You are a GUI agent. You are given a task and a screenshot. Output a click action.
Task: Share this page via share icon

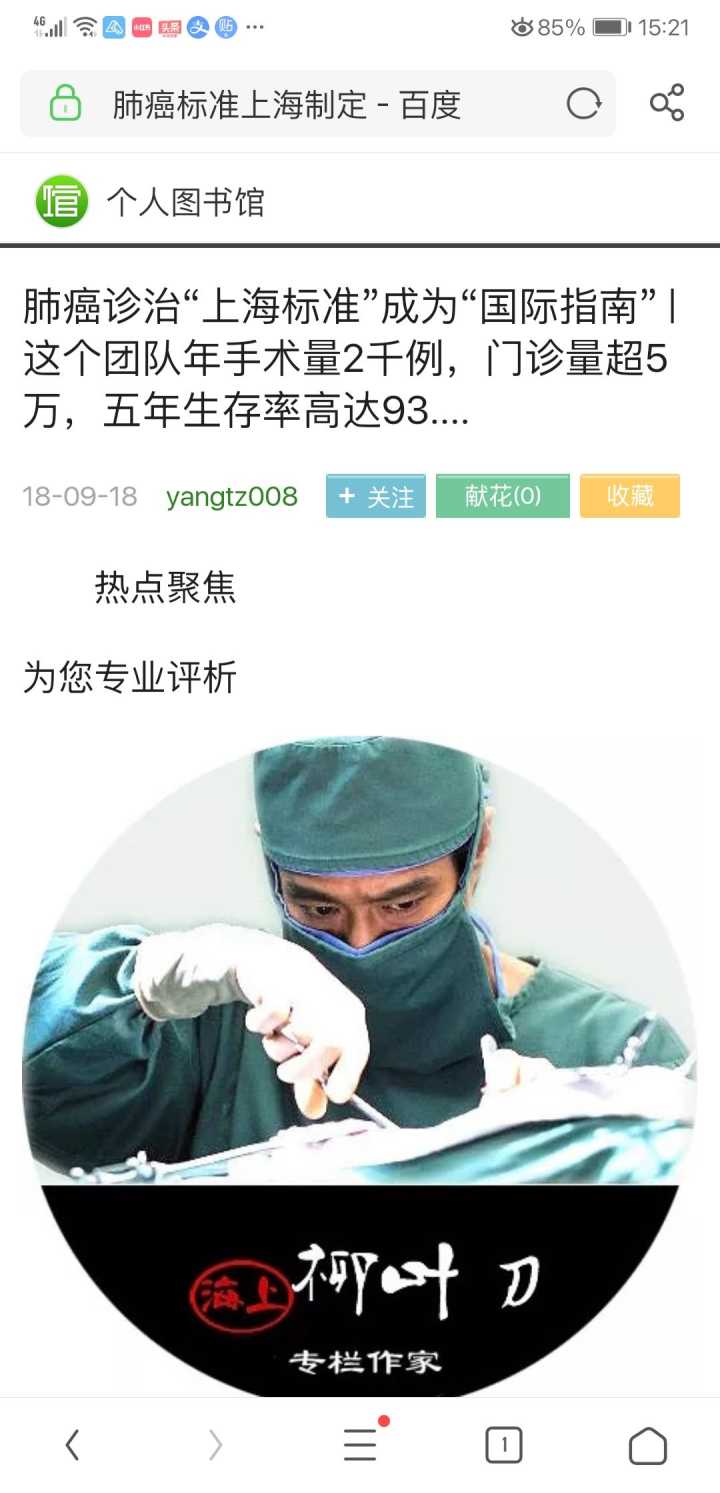click(x=667, y=103)
